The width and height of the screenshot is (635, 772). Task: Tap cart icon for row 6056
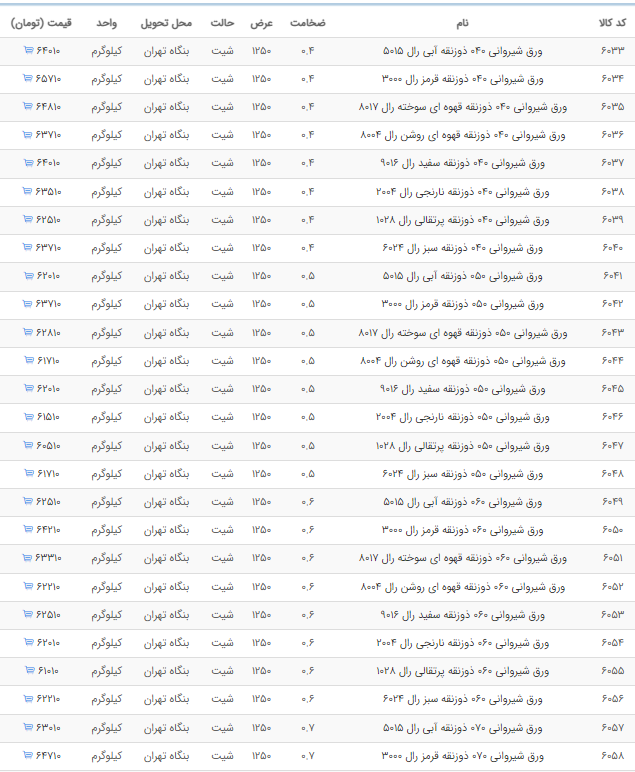point(28,698)
